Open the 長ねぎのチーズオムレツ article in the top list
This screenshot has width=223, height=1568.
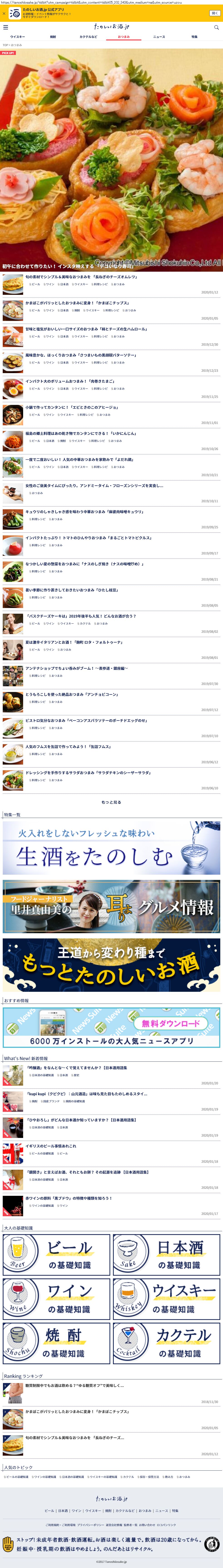pos(81,277)
